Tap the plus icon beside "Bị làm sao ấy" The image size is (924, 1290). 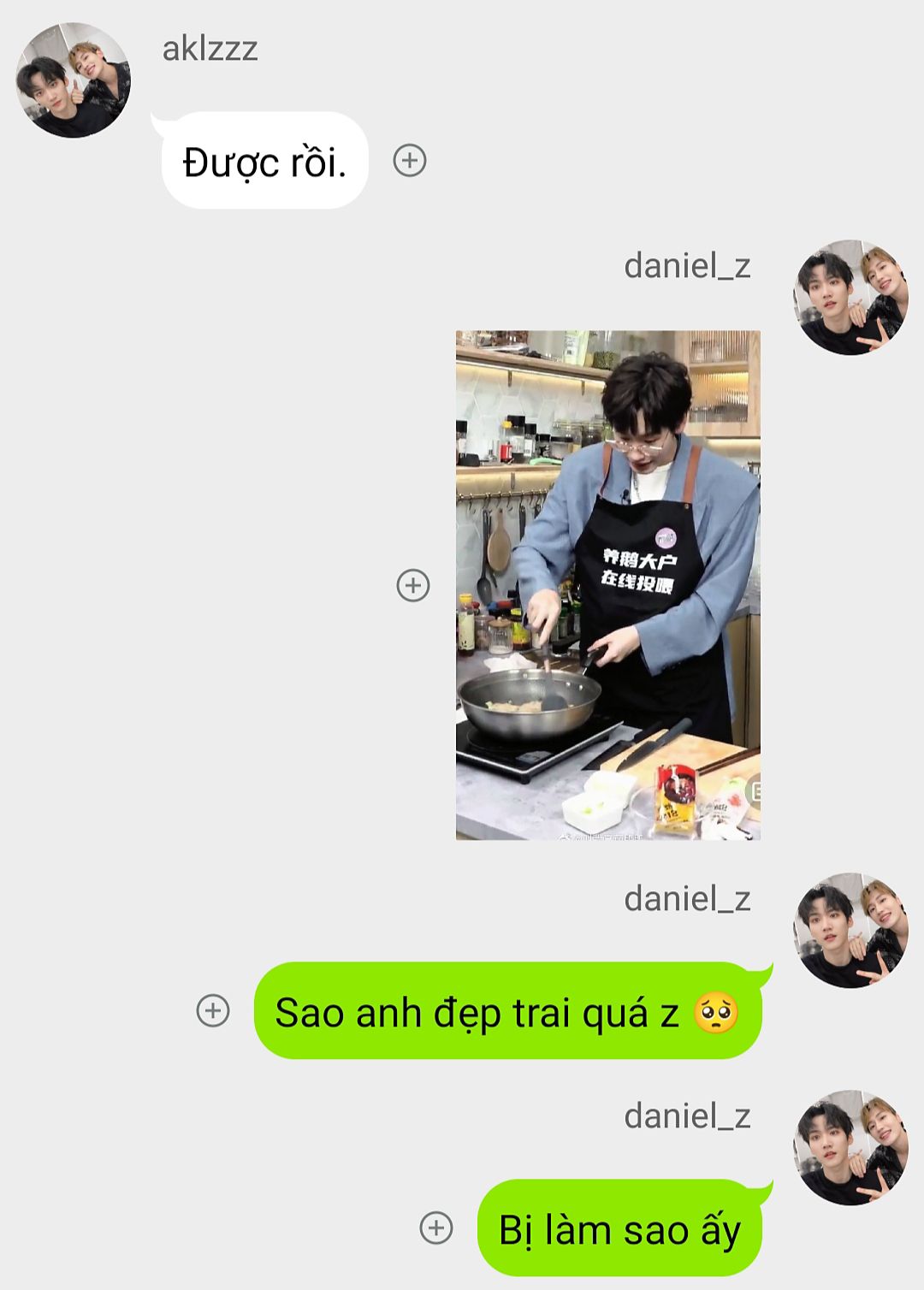pyautogui.click(x=436, y=1228)
